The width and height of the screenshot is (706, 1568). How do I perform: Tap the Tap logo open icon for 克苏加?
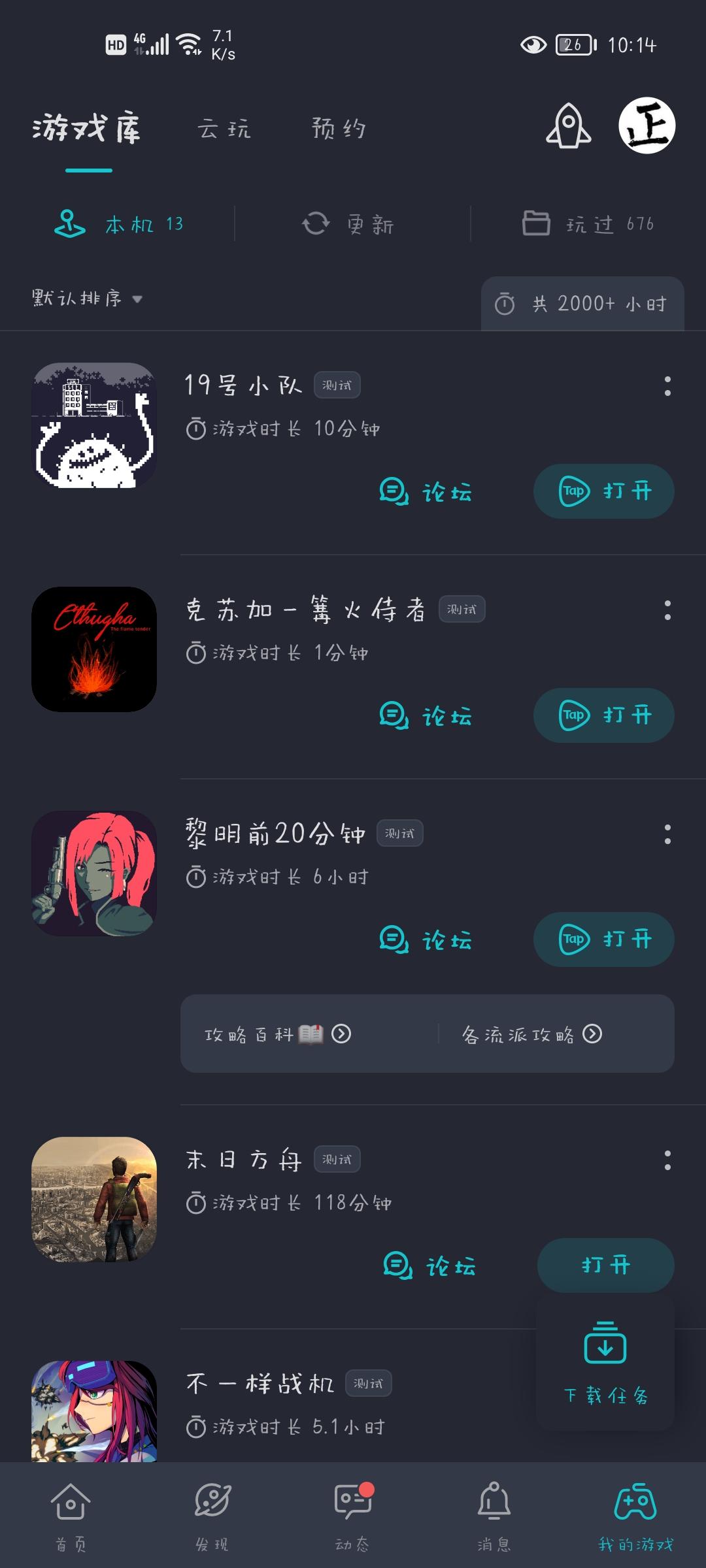pyautogui.click(x=573, y=715)
